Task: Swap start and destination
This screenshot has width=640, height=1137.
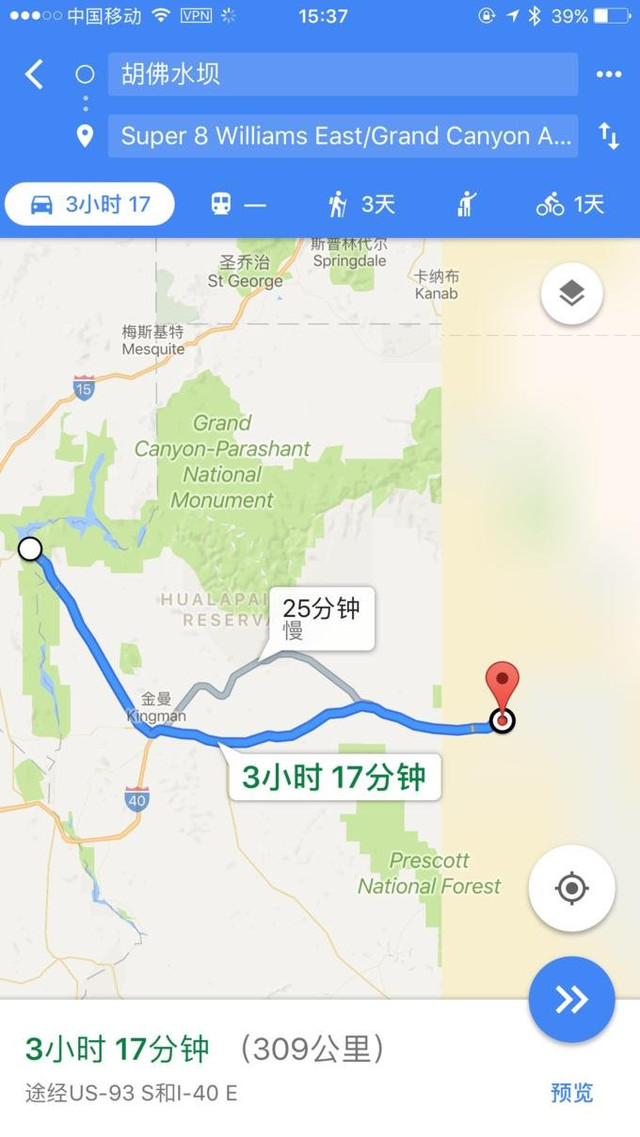Action: coord(608,136)
